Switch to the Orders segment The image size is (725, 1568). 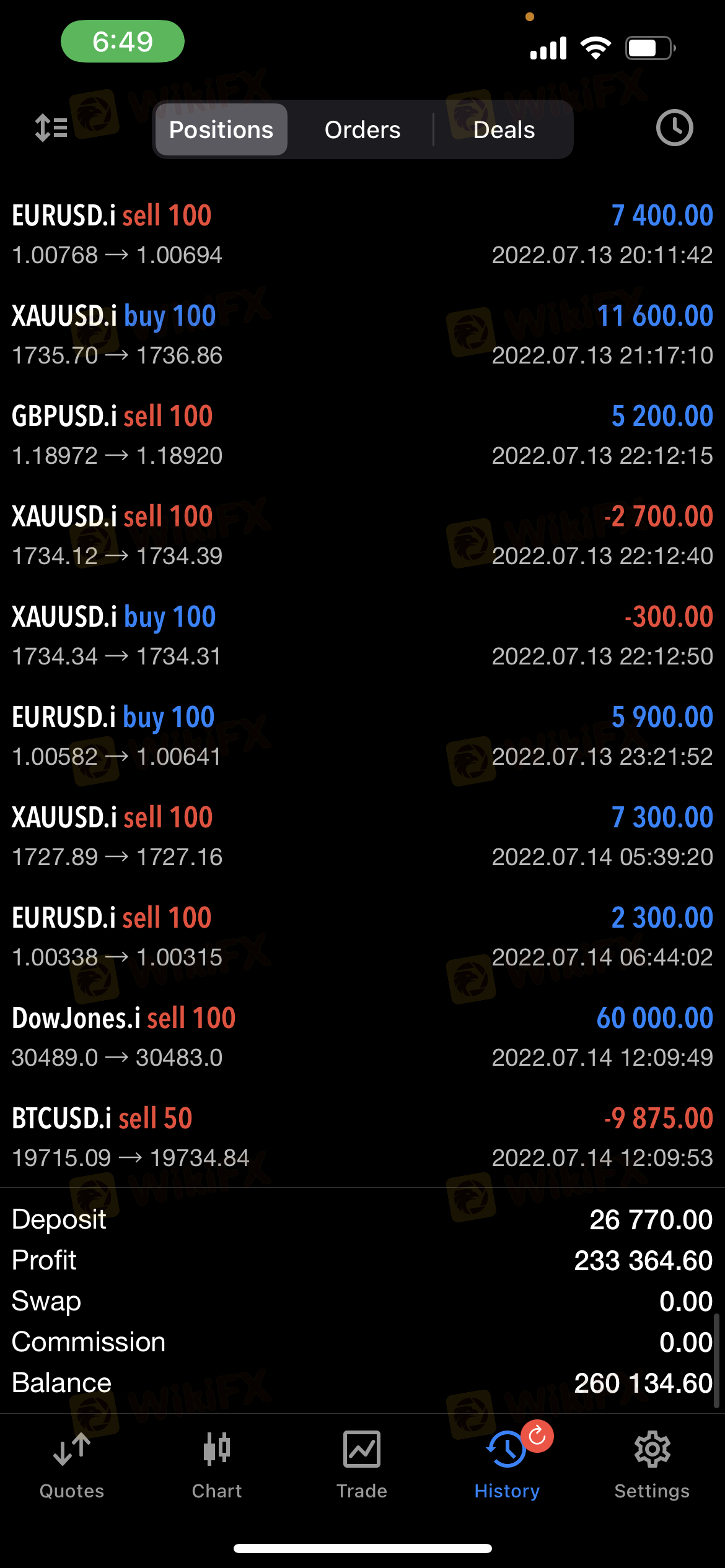362,129
